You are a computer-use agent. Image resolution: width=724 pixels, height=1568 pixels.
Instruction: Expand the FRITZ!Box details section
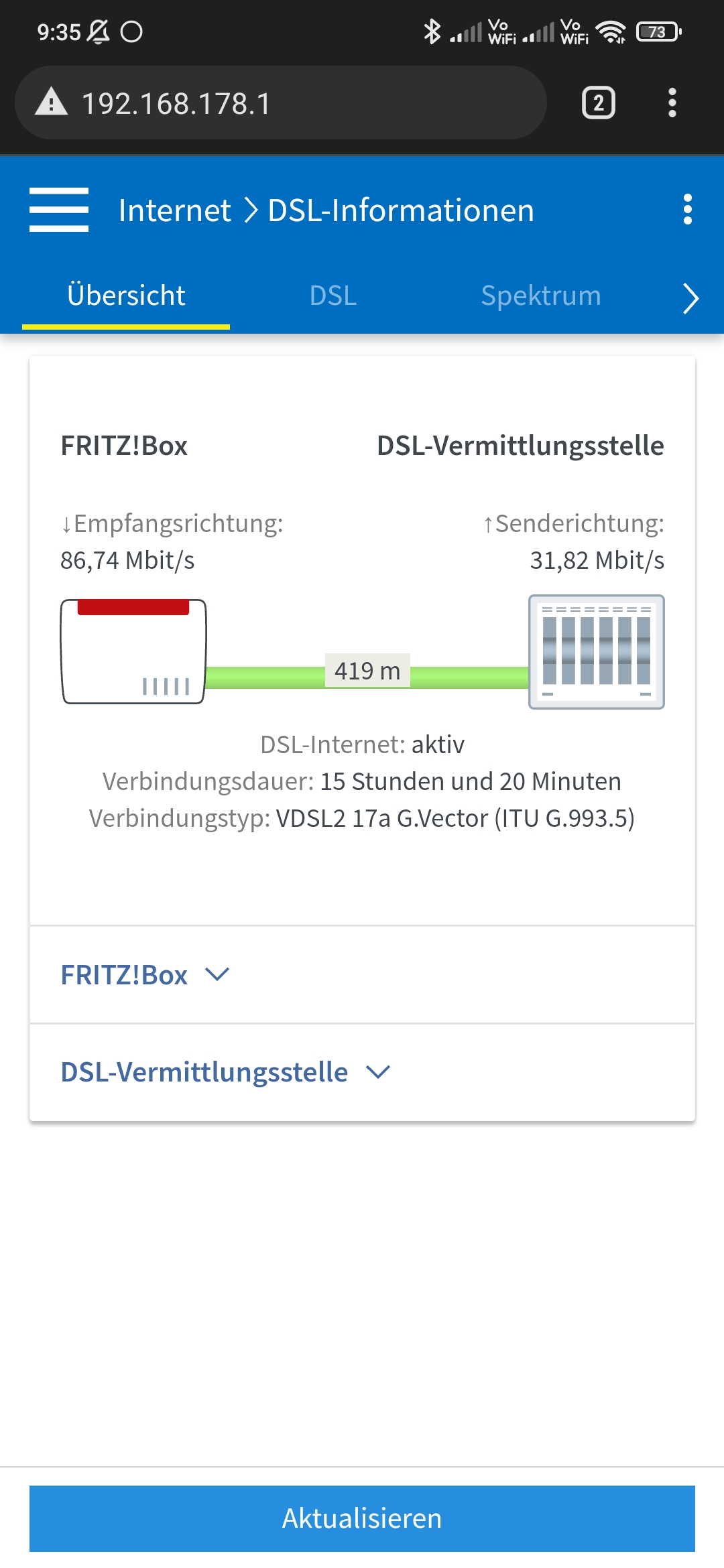(145, 975)
